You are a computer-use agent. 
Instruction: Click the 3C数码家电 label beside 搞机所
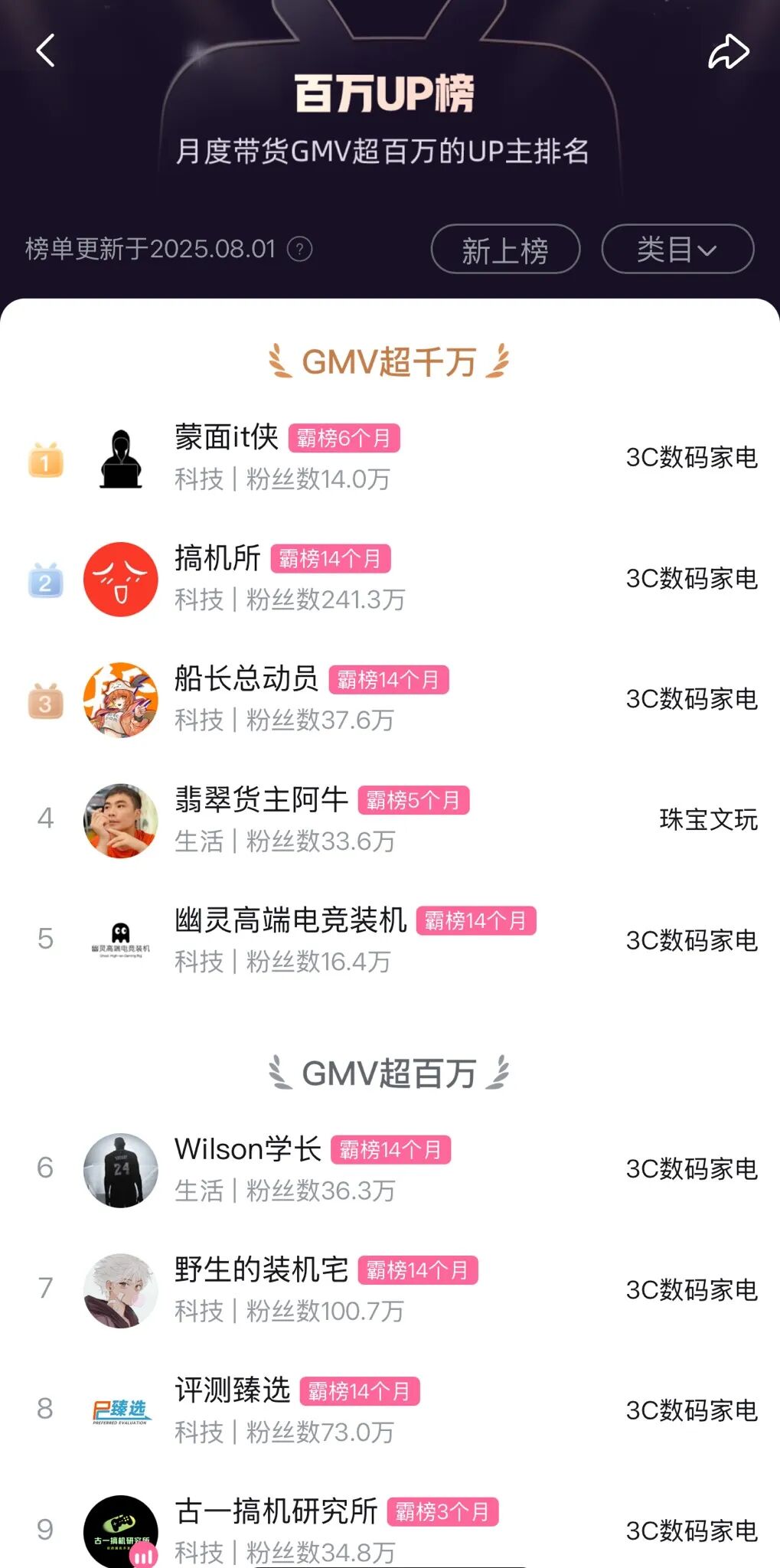(x=691, y=580)
